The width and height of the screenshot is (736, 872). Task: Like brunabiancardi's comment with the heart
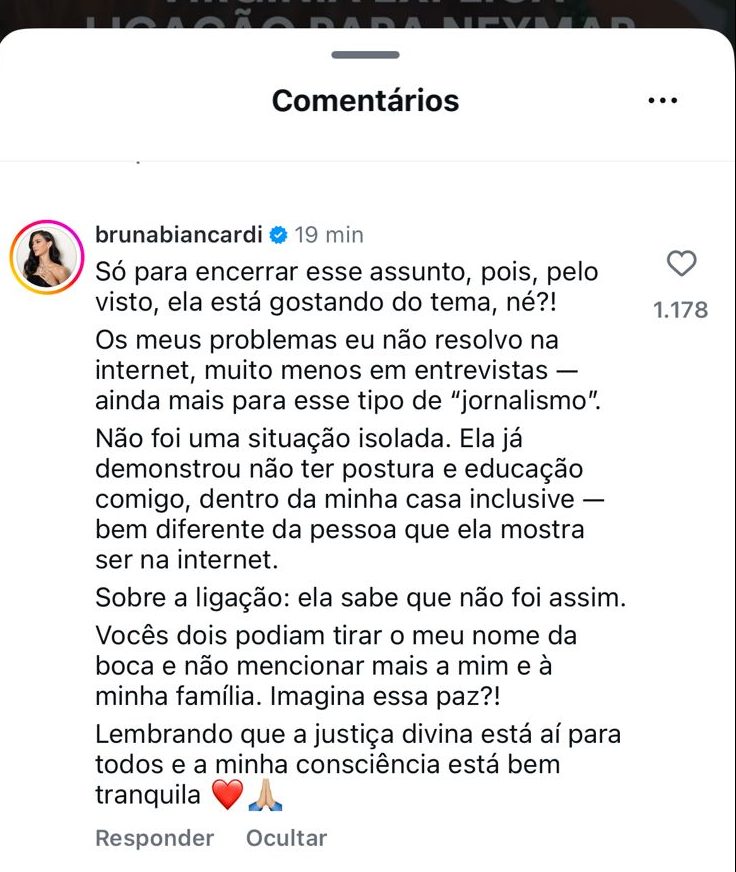pos(681,264)
